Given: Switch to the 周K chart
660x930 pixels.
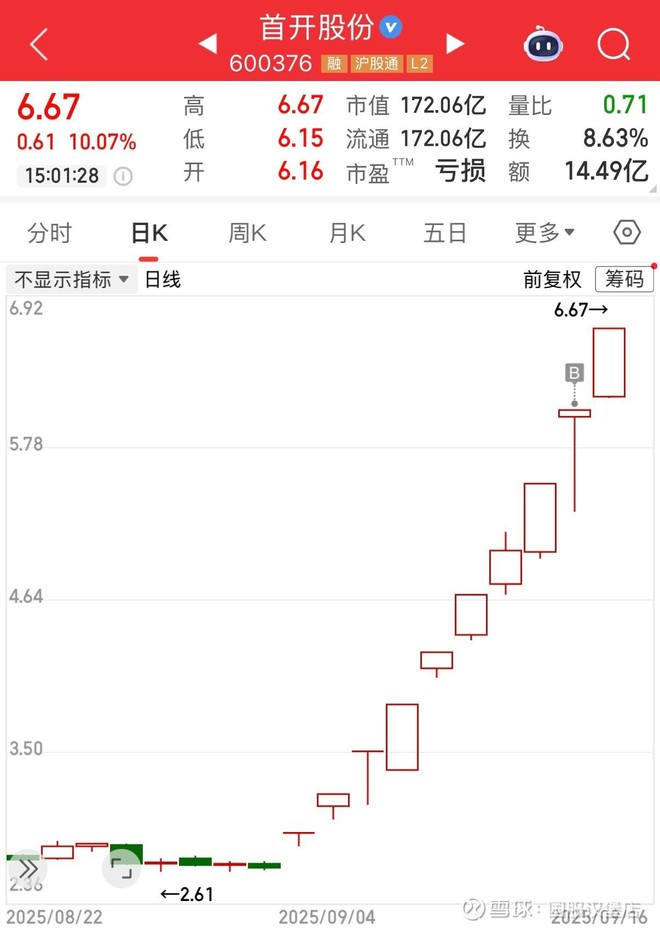Looking at the screenshot, I should [x=248, y=232].
